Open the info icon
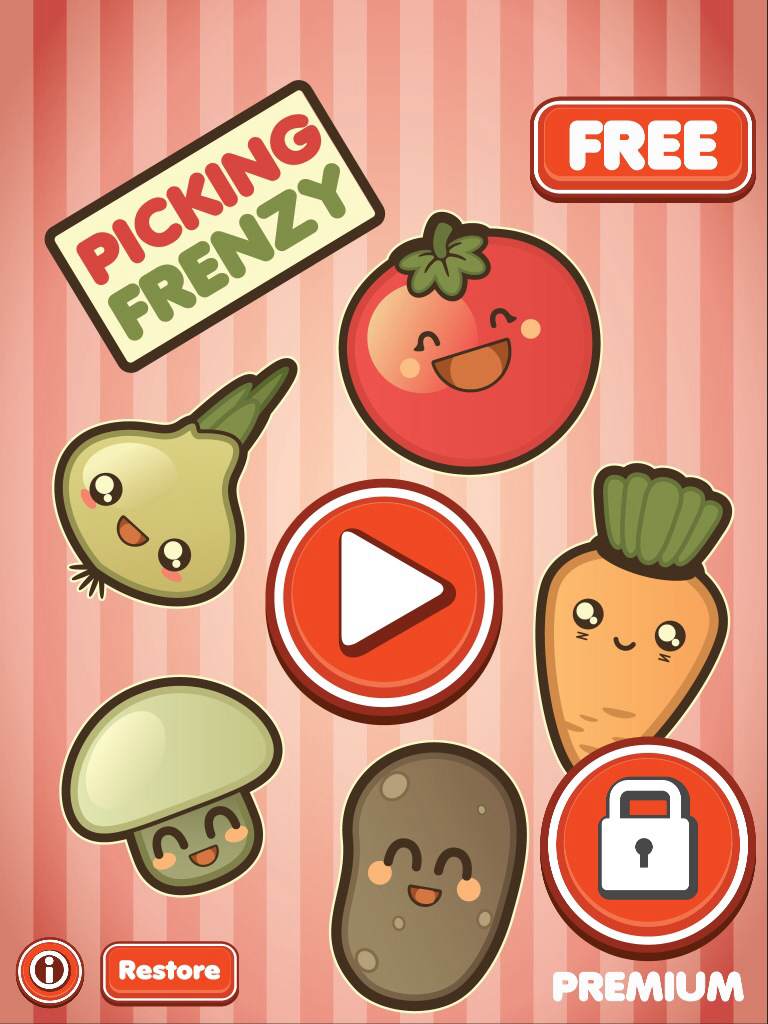The image size is (768, 1024). pyautogui.click(x=48, y=970)
